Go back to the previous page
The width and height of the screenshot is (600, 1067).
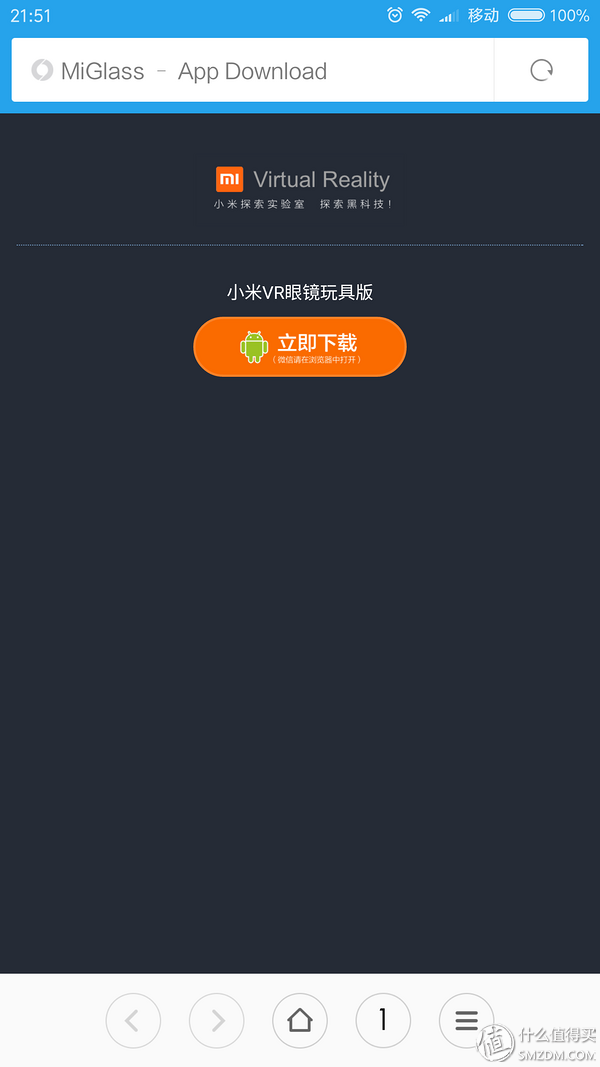pyautogui.click(x=133, y=1020)
